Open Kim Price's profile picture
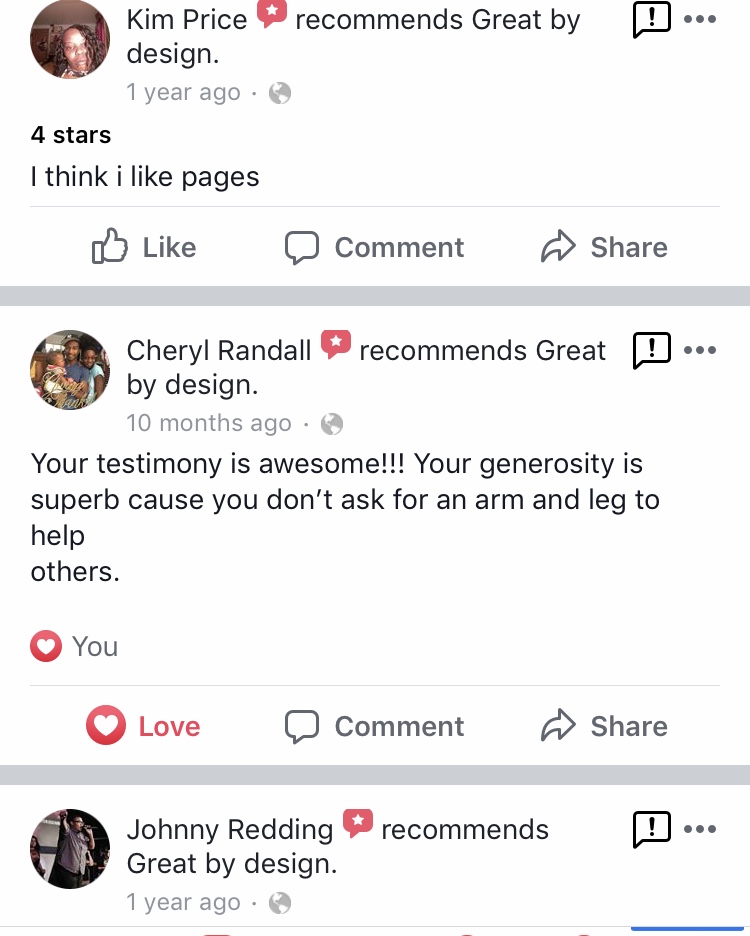This screenshot has width=750, height=936. (x=70, y=40)
